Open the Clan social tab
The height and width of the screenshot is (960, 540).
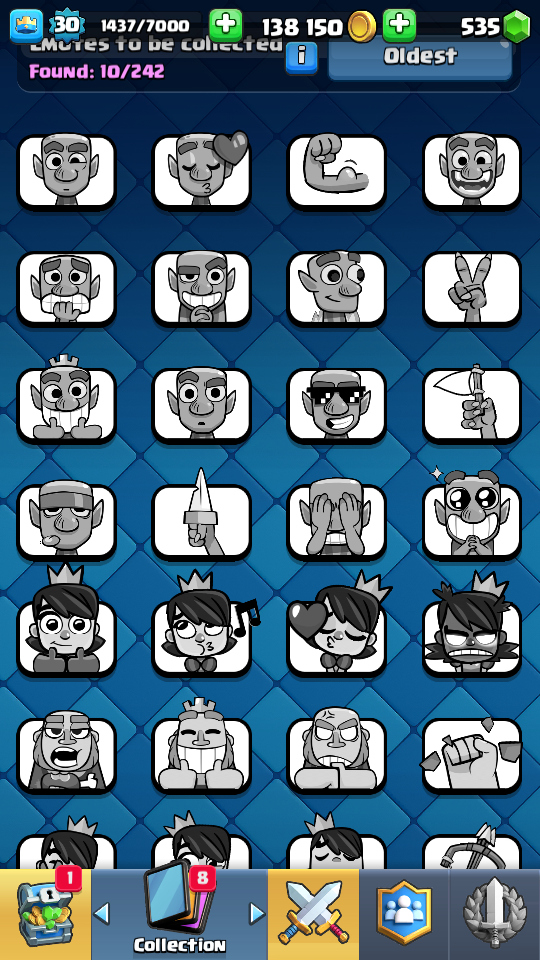coord(404,914)
